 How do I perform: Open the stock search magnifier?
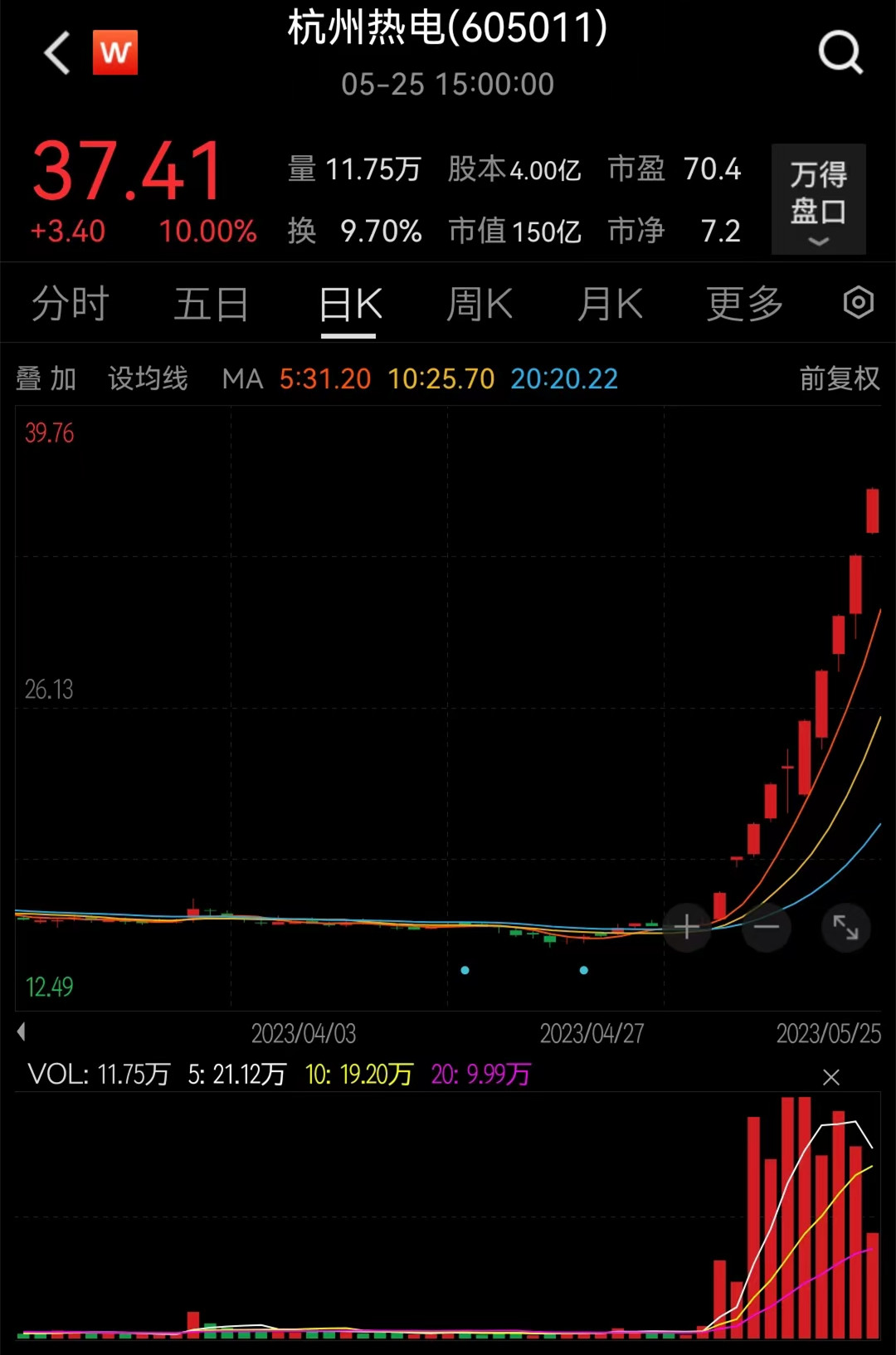(840, 53)
